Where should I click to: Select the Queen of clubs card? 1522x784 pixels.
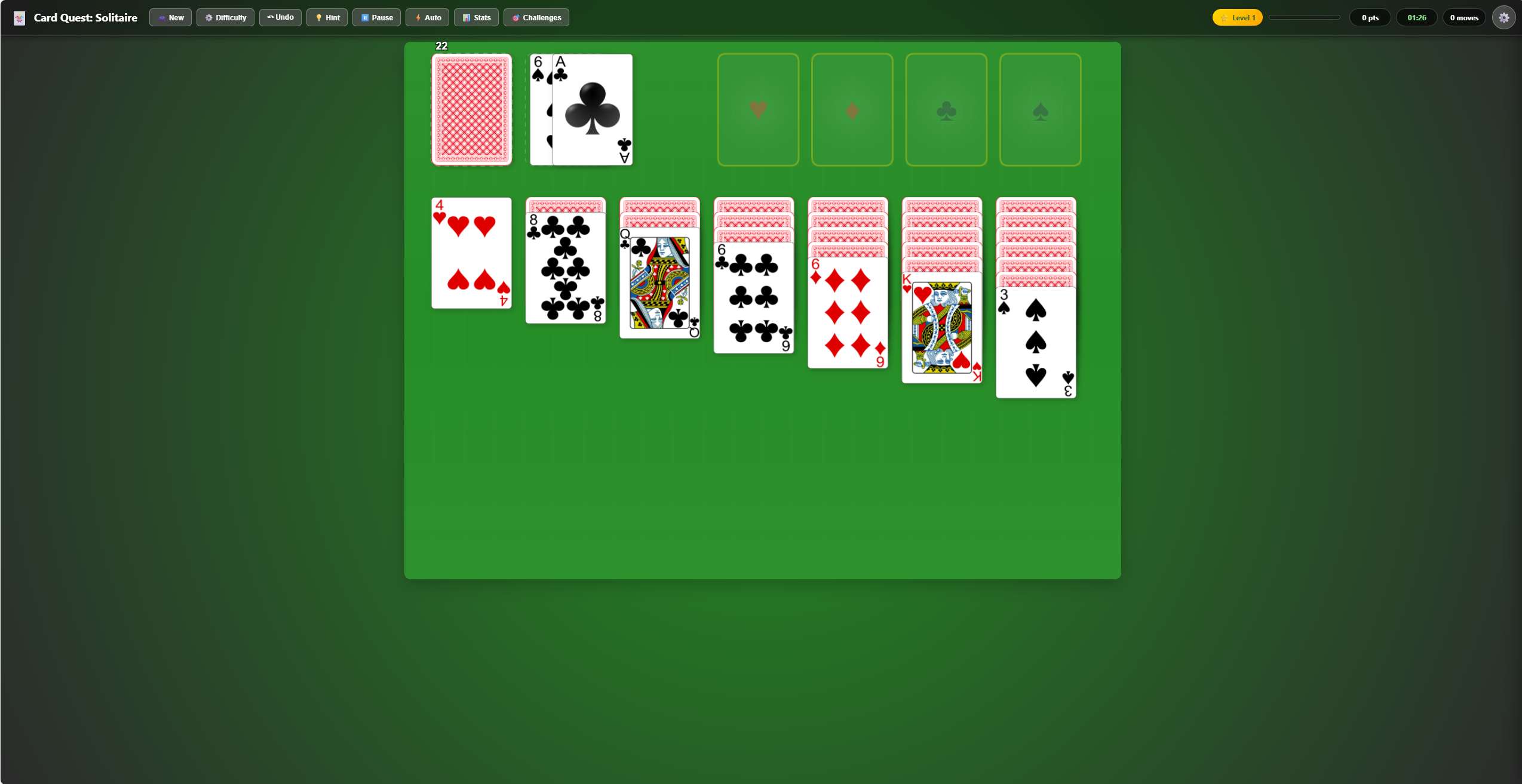(659, 284)
